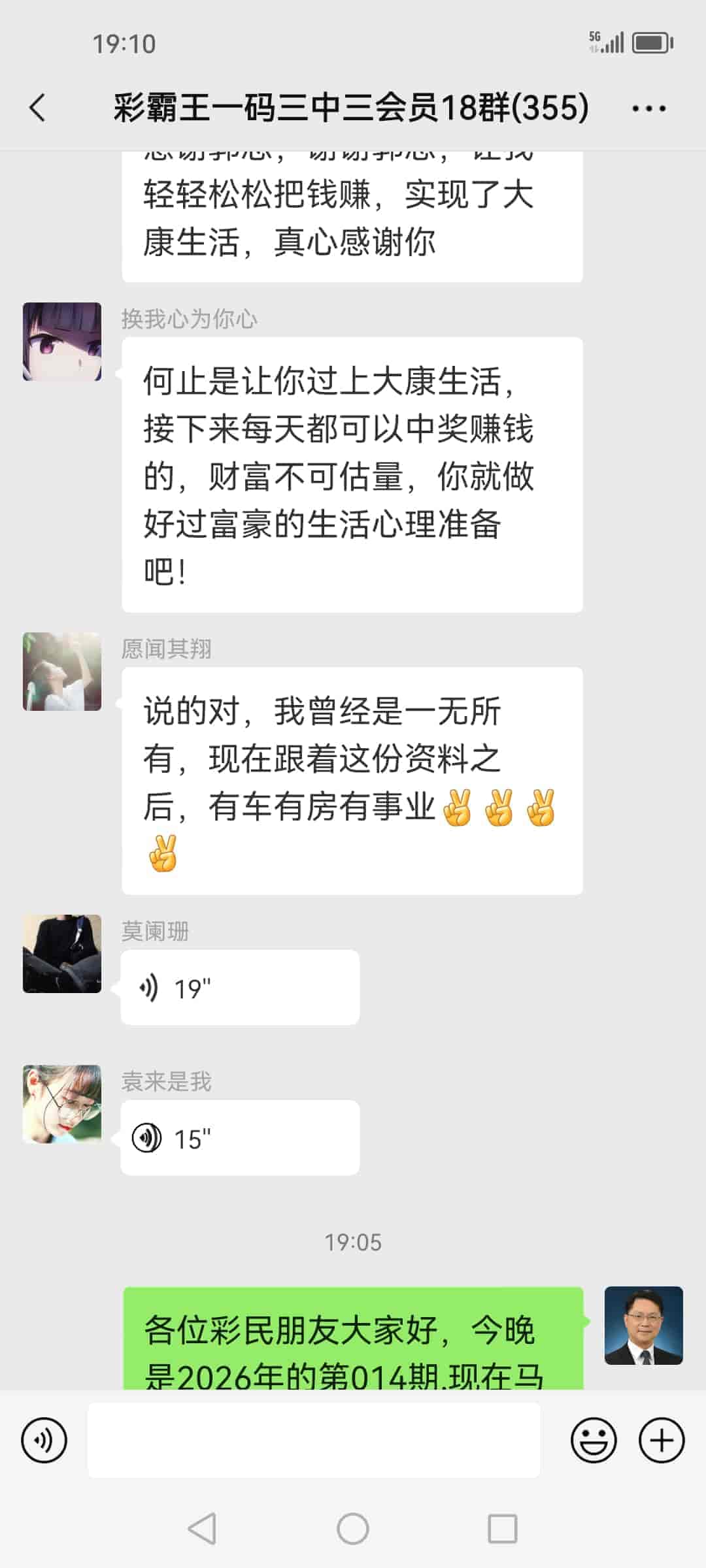Play 莫阑珊's 19-second voice message
The image size is (706, 1568).
tap(239, 988)
